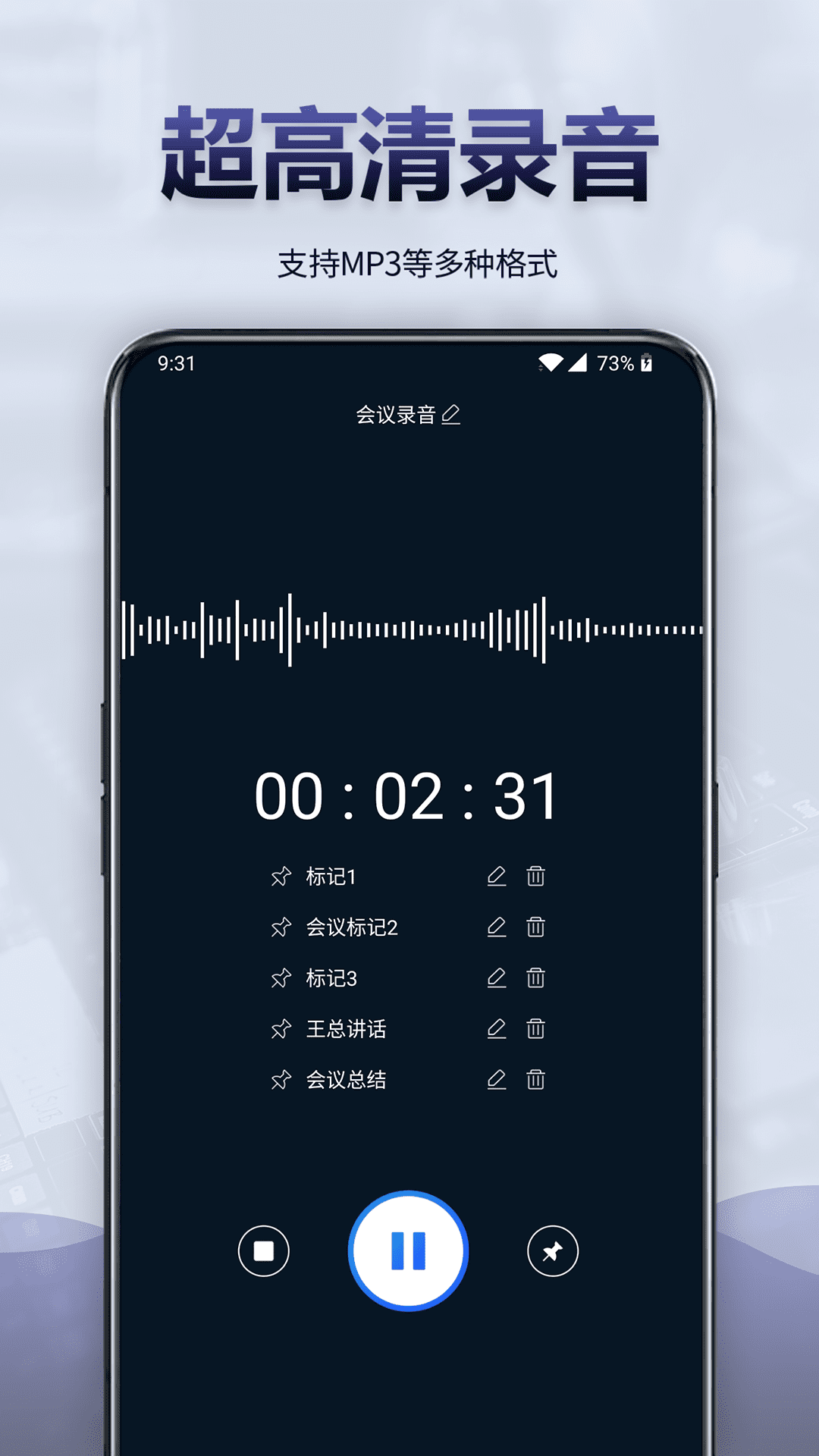Edit marker 标记3
The height and width of the screenshot is (1456, 819).
click(x=496, y=979)
